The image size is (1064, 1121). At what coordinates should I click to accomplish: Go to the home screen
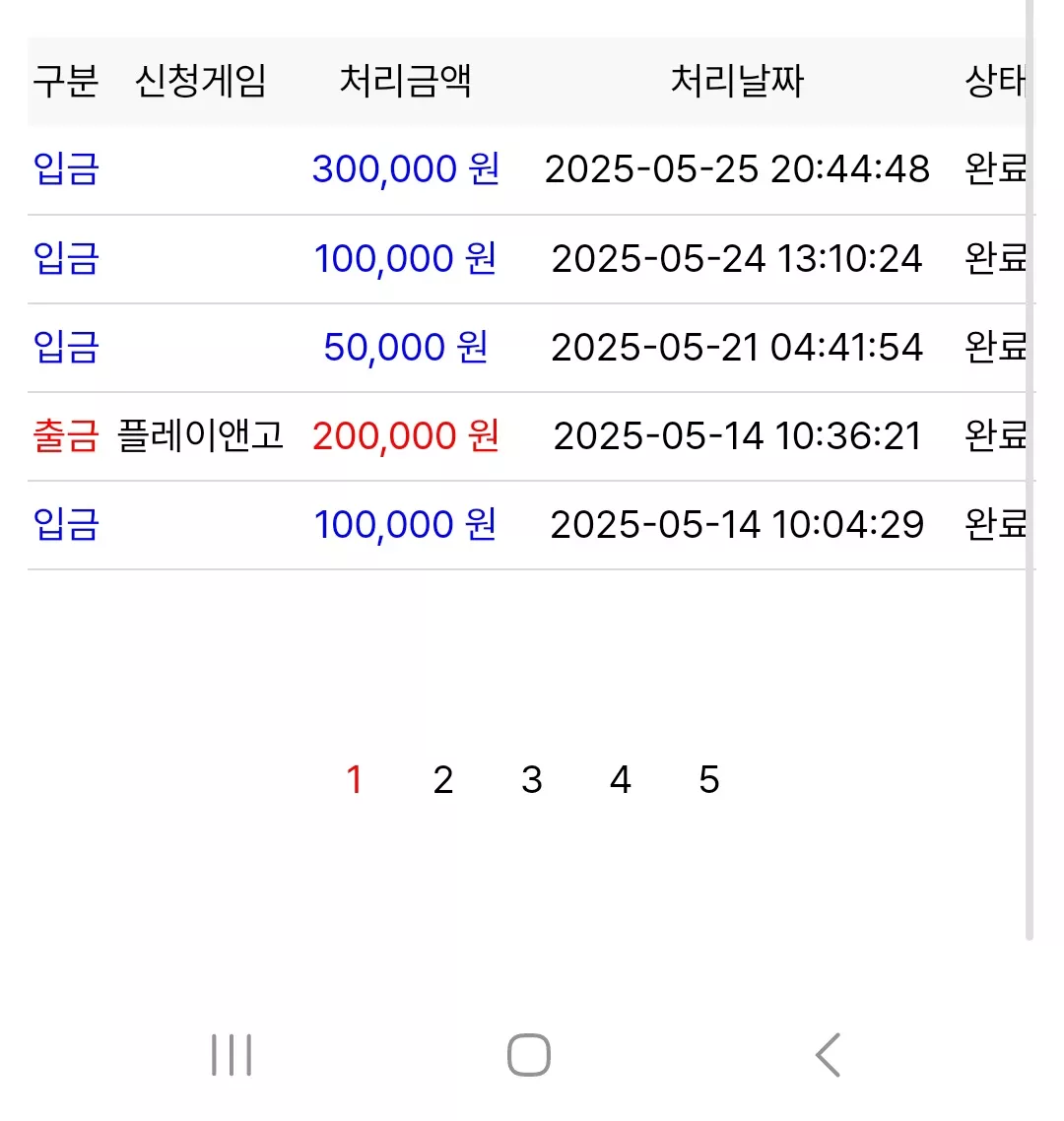tap(528, 1055)
